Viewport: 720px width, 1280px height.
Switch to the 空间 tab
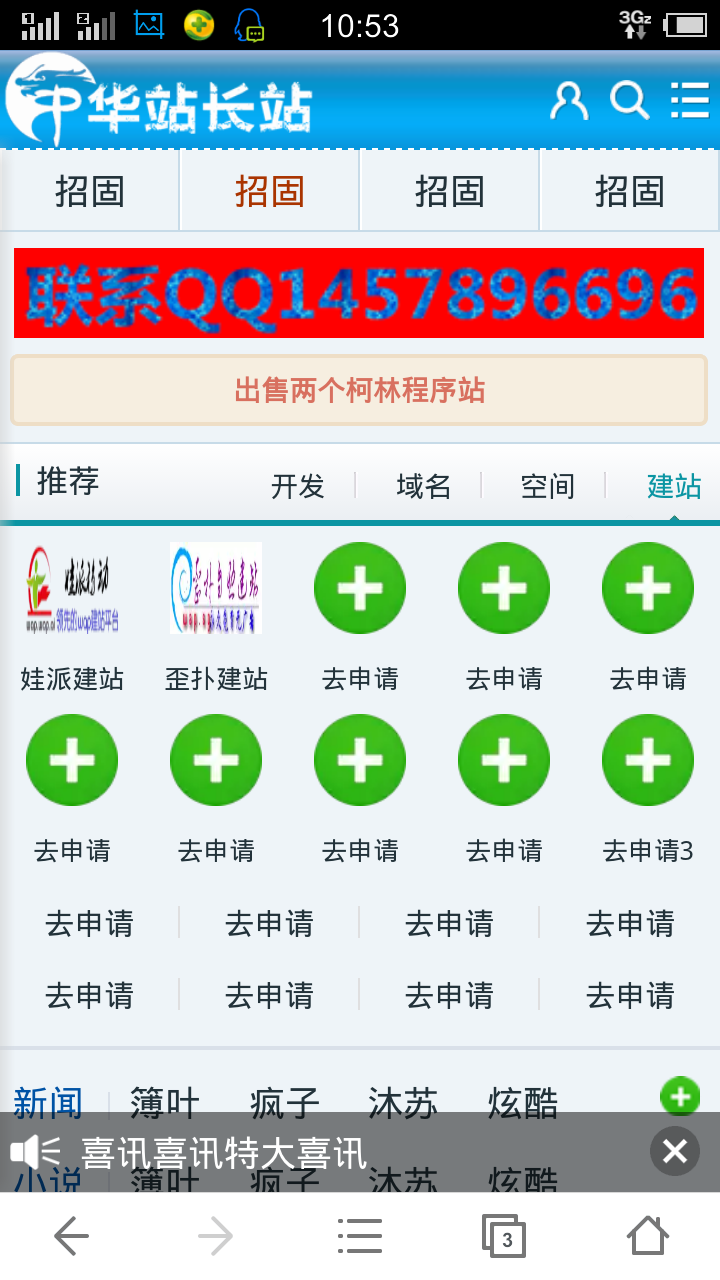pyautogui.click(x=547, y=486)
